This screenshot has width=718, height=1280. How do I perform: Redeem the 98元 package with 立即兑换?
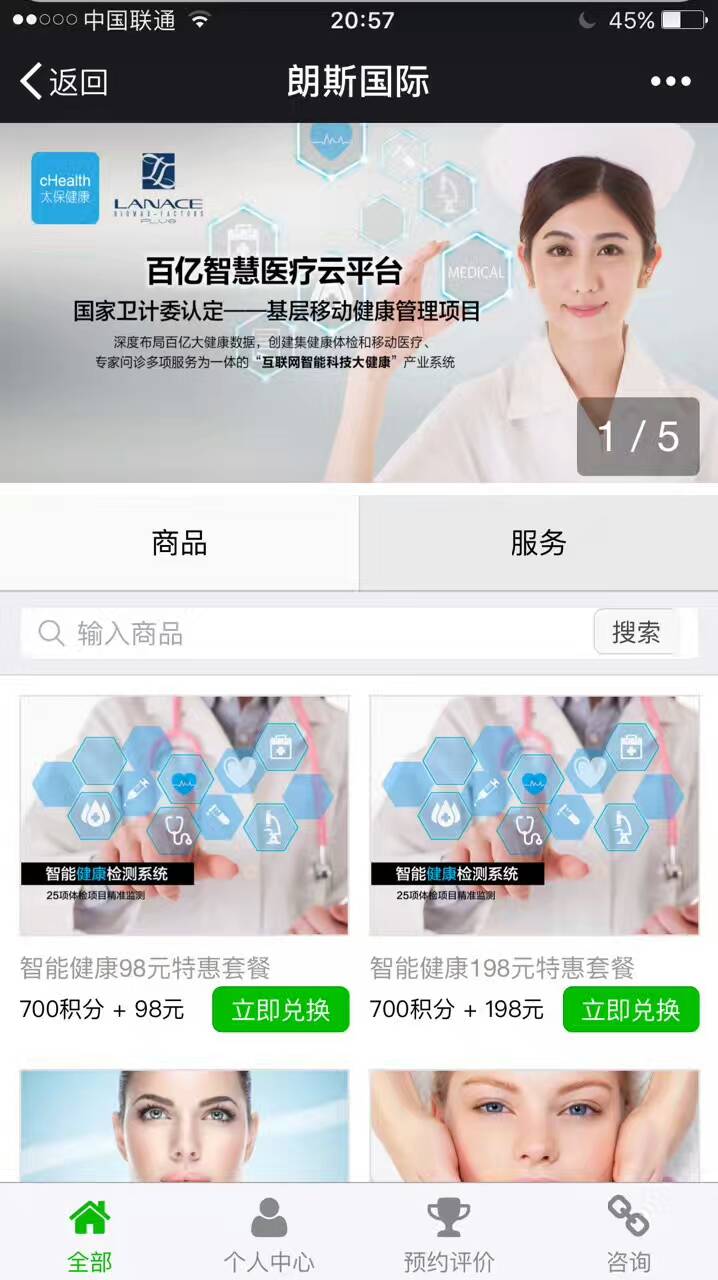(x=280, y=1009)
